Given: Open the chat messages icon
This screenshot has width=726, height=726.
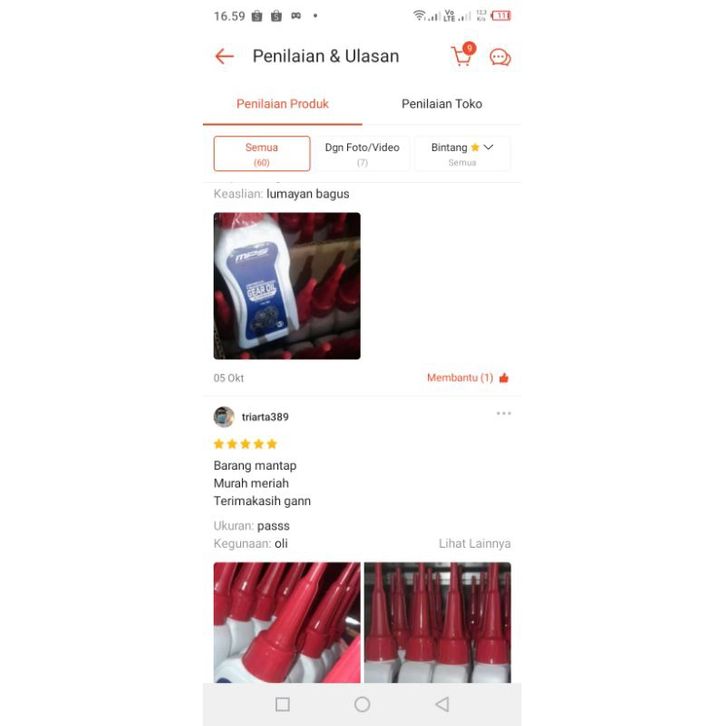Looking at the screenshot, I should click(500, 57).
